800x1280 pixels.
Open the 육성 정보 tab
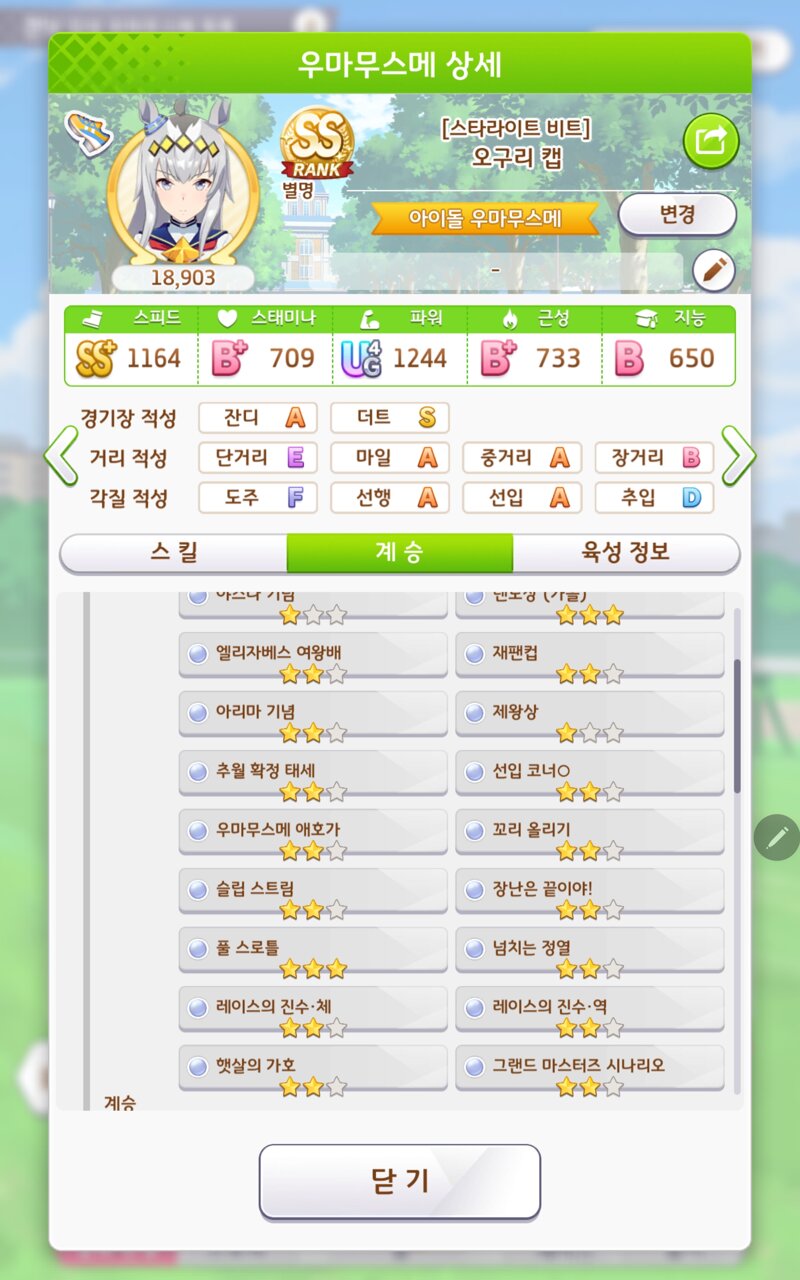[x=626, y=553]
